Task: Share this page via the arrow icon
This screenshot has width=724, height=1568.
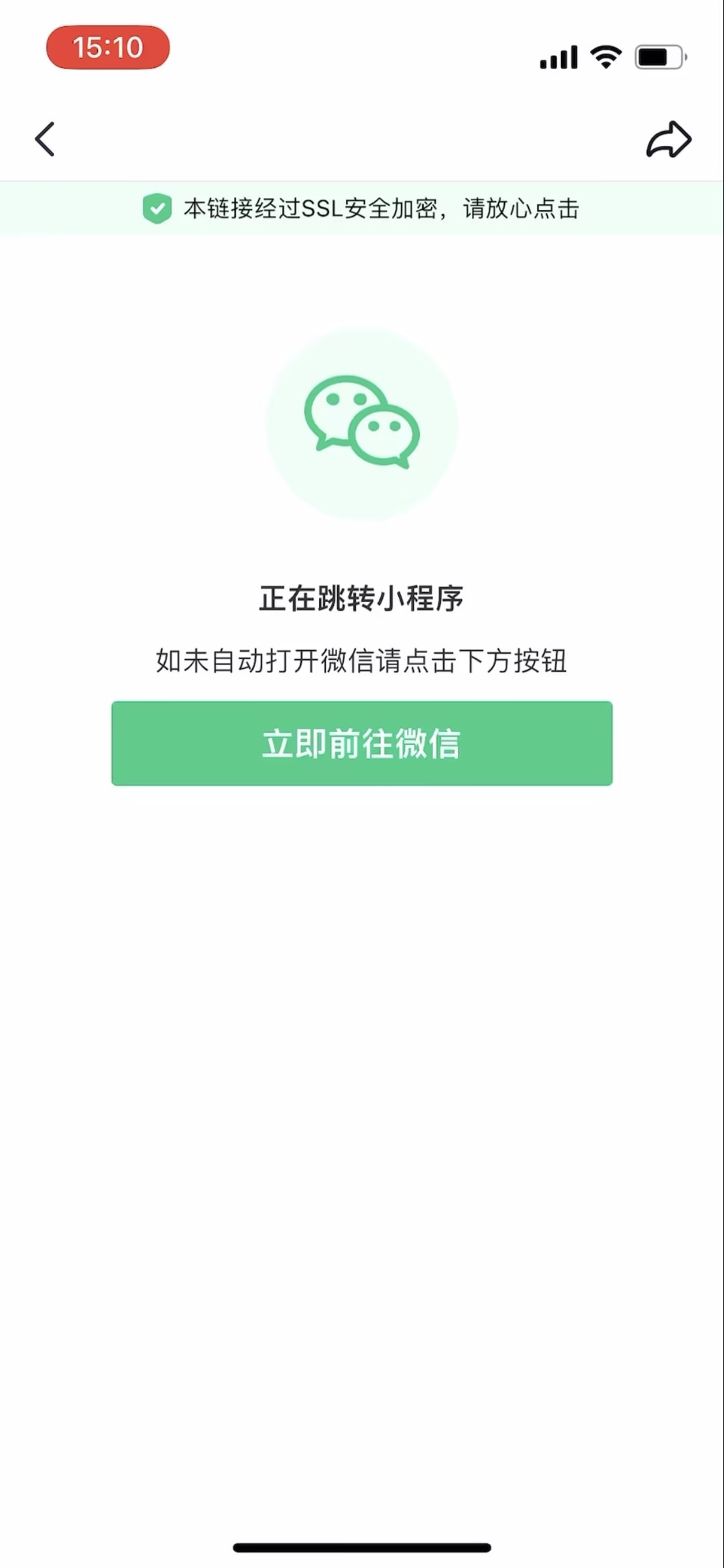Action: click(668, 139)
